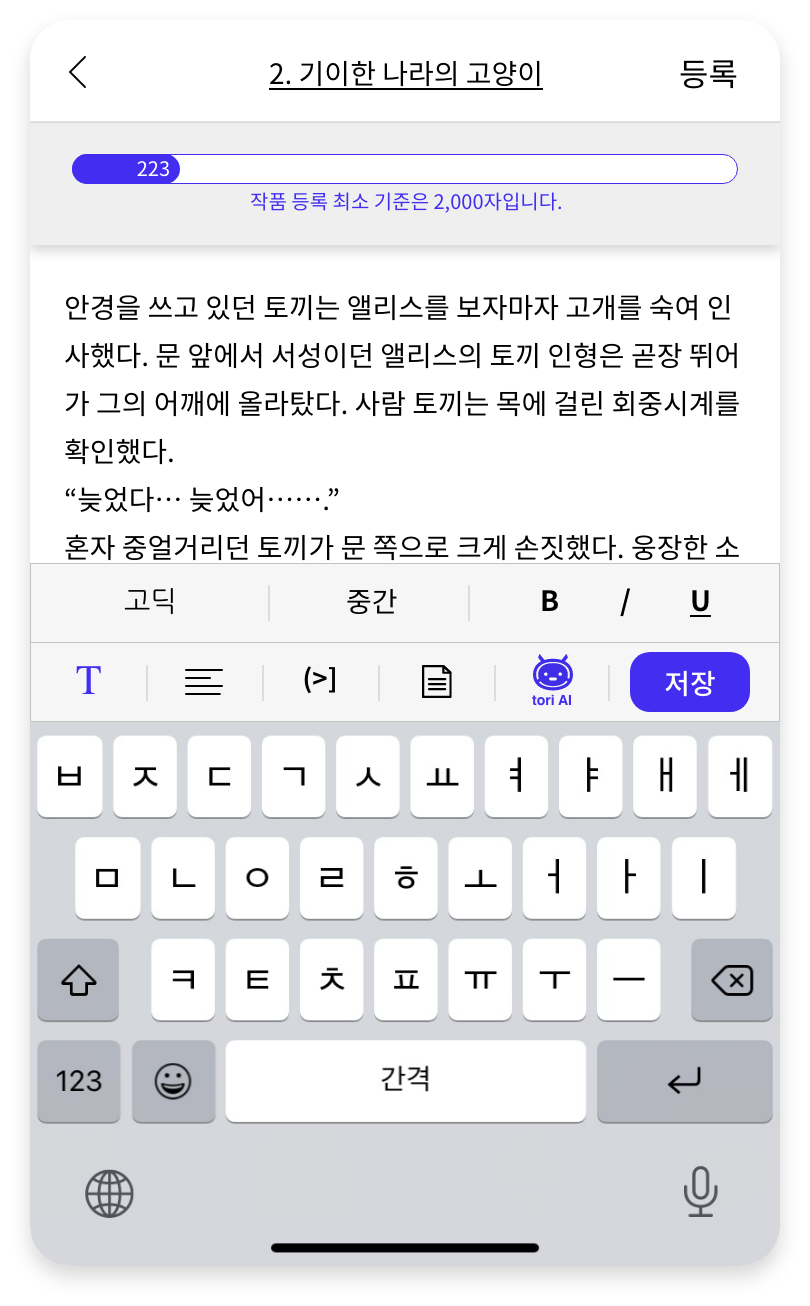This screenshot has height=1306, width=810.
Task: Switch keyboard to 123 numbers
Action: click(79, 1081)
